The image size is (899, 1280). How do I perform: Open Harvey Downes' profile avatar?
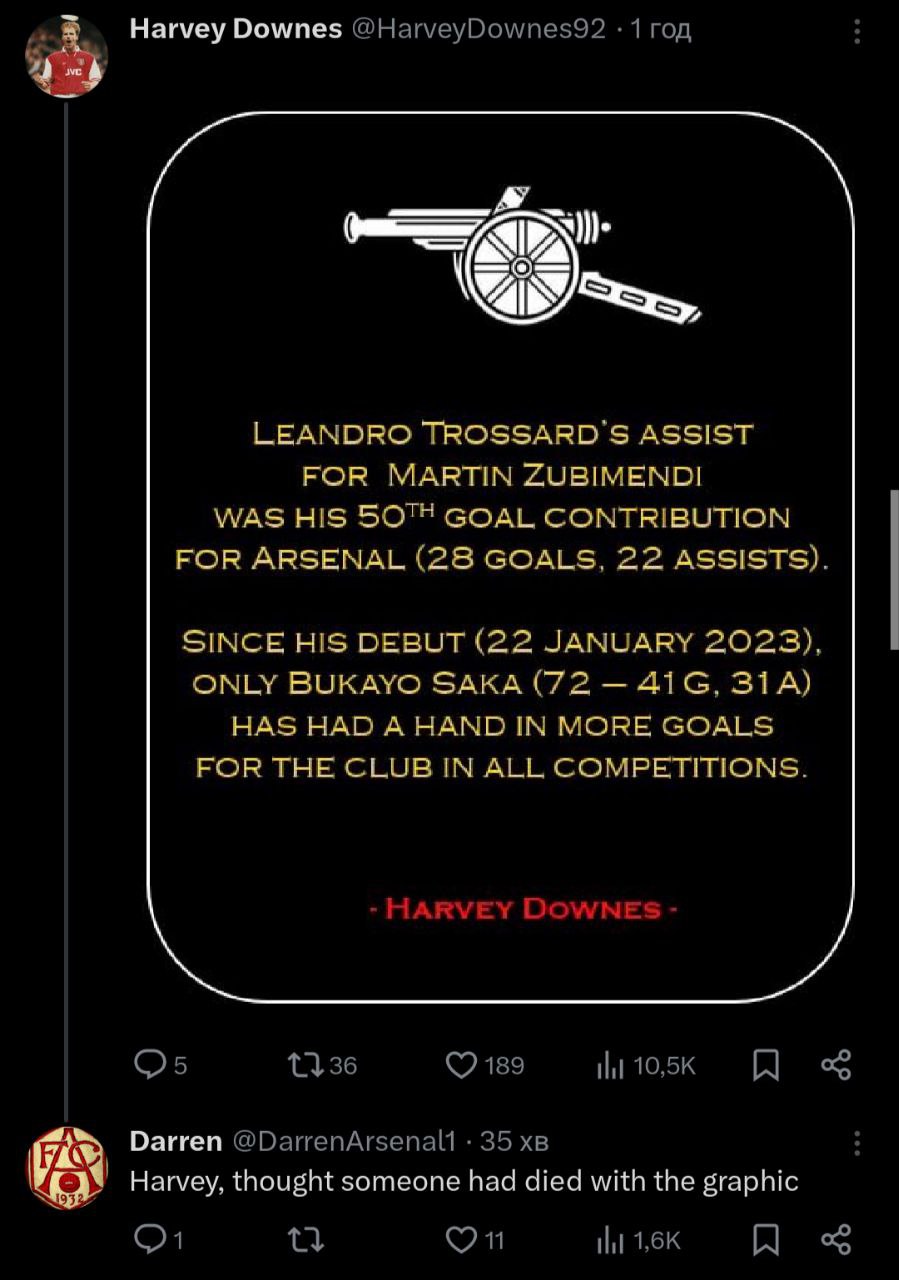(x=65, y=56)
